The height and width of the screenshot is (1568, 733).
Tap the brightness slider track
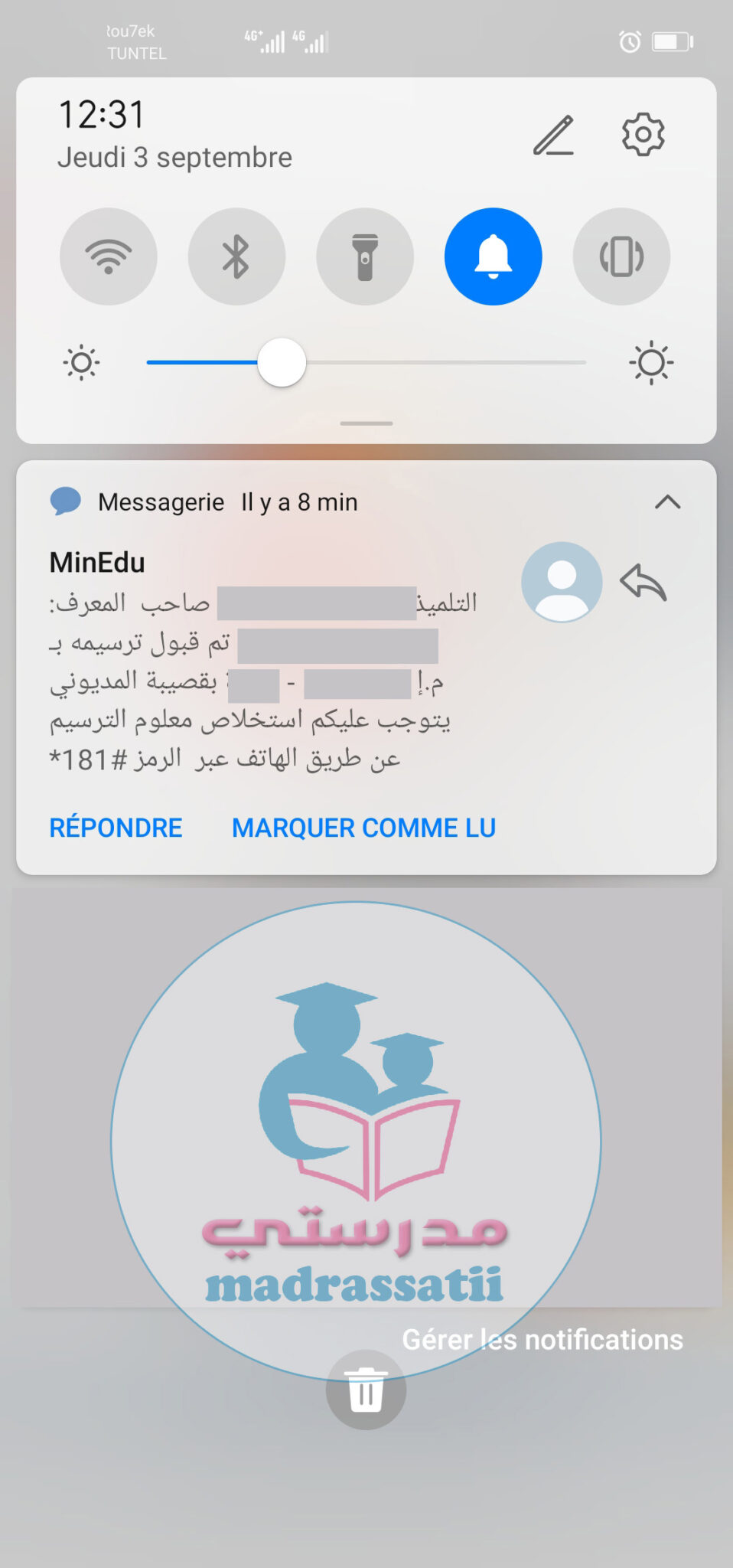366,362
